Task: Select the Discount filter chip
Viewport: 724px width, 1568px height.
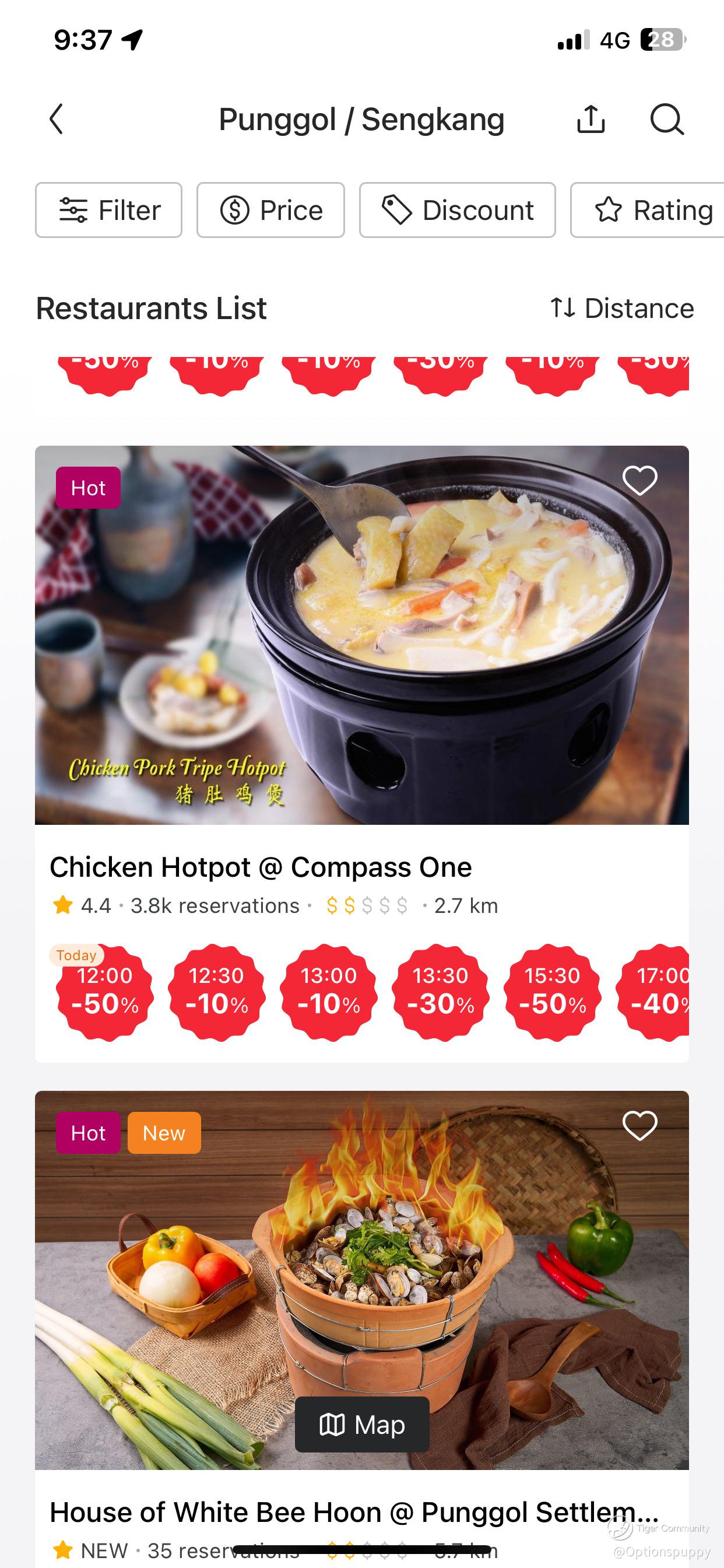Action: pos(458,210)
